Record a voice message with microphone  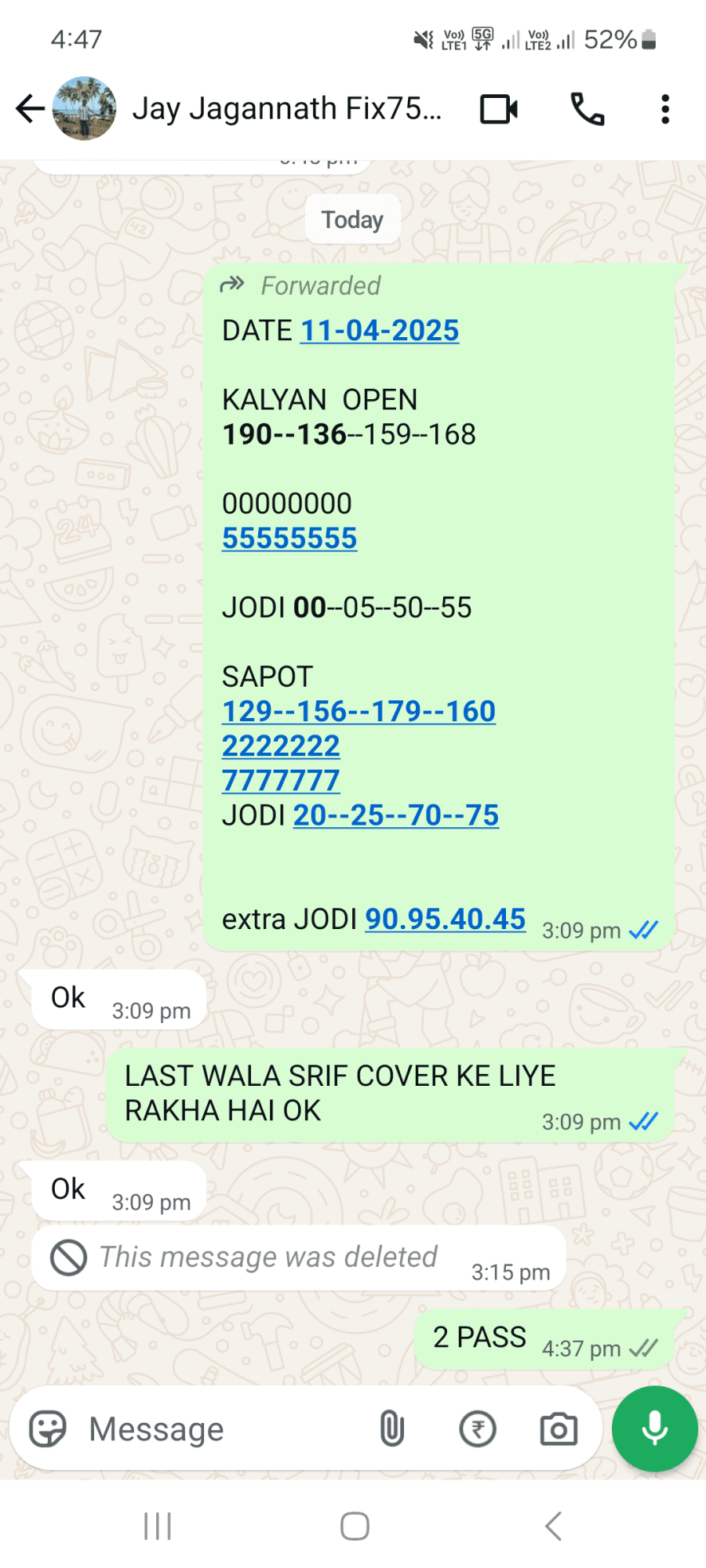pyautogui.click(x=655, y=1428)
